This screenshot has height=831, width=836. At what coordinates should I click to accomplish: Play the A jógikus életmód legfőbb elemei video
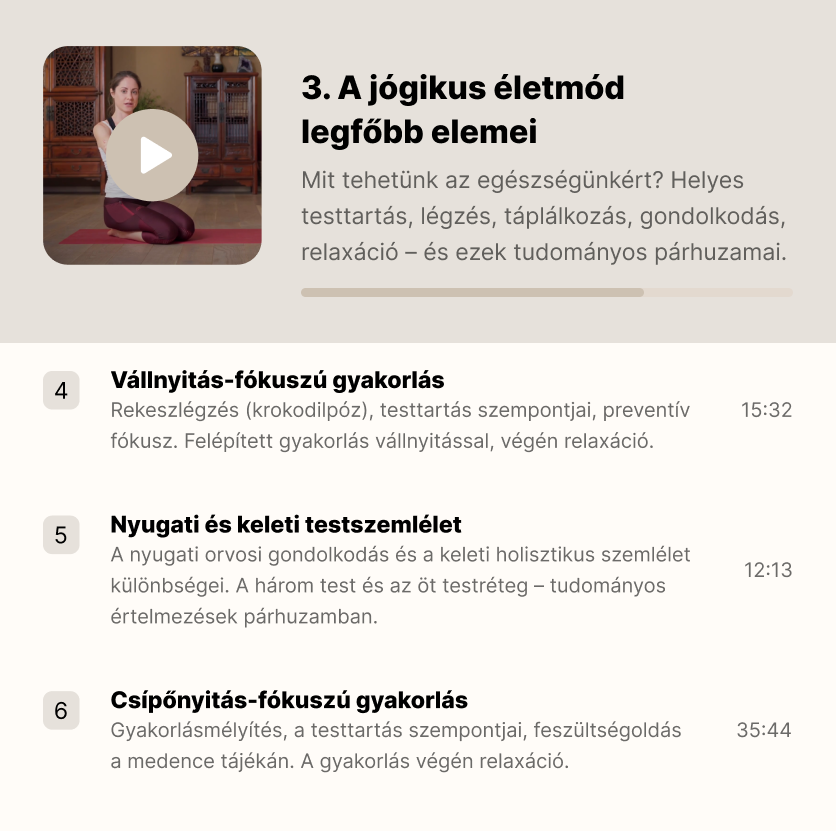152,156
